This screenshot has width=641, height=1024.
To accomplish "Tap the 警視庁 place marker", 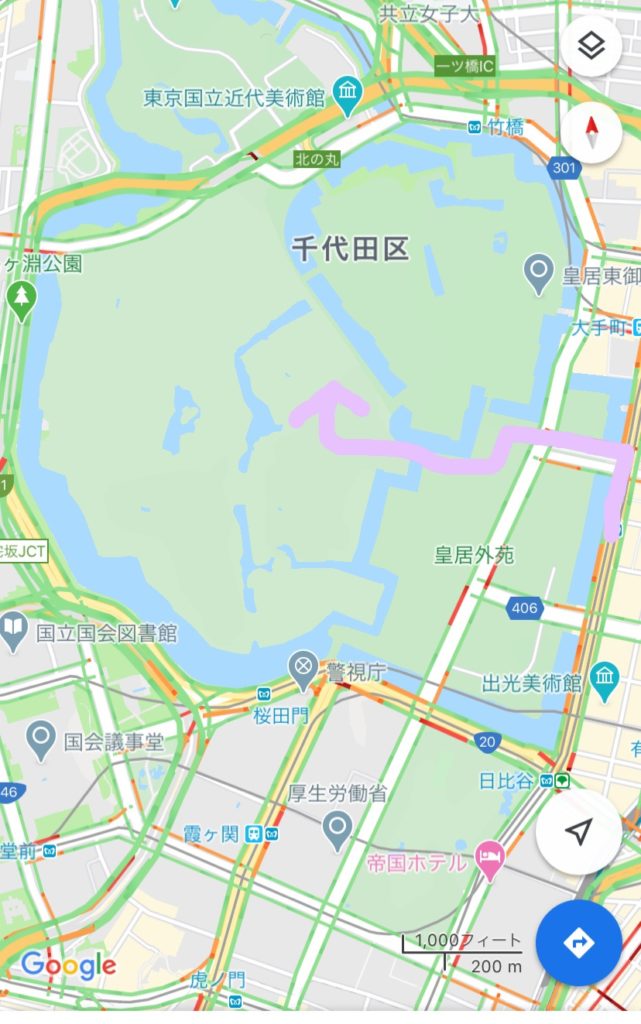I will [303, 666].
